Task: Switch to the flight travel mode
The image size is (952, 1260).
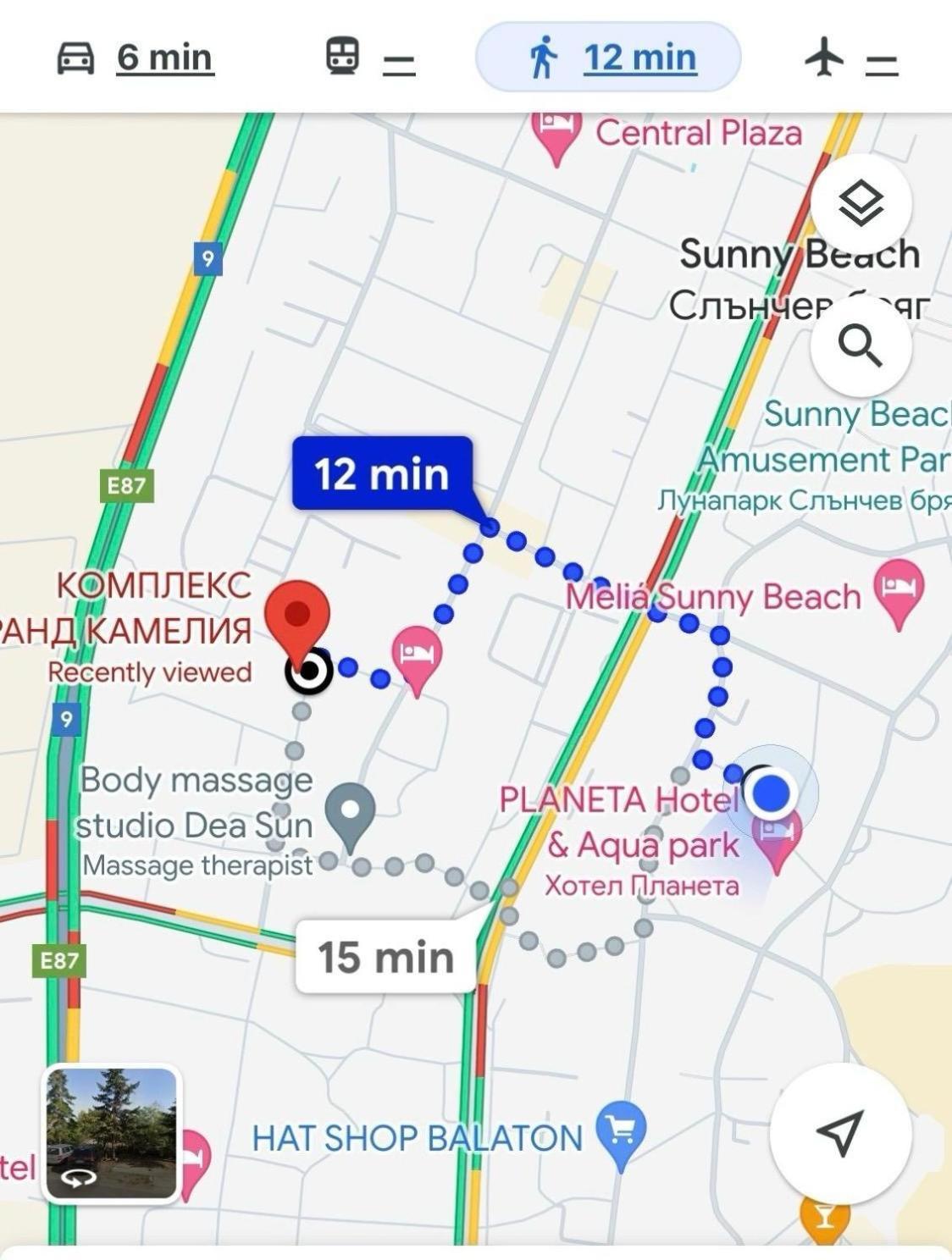Action: [x=850, y=59]
